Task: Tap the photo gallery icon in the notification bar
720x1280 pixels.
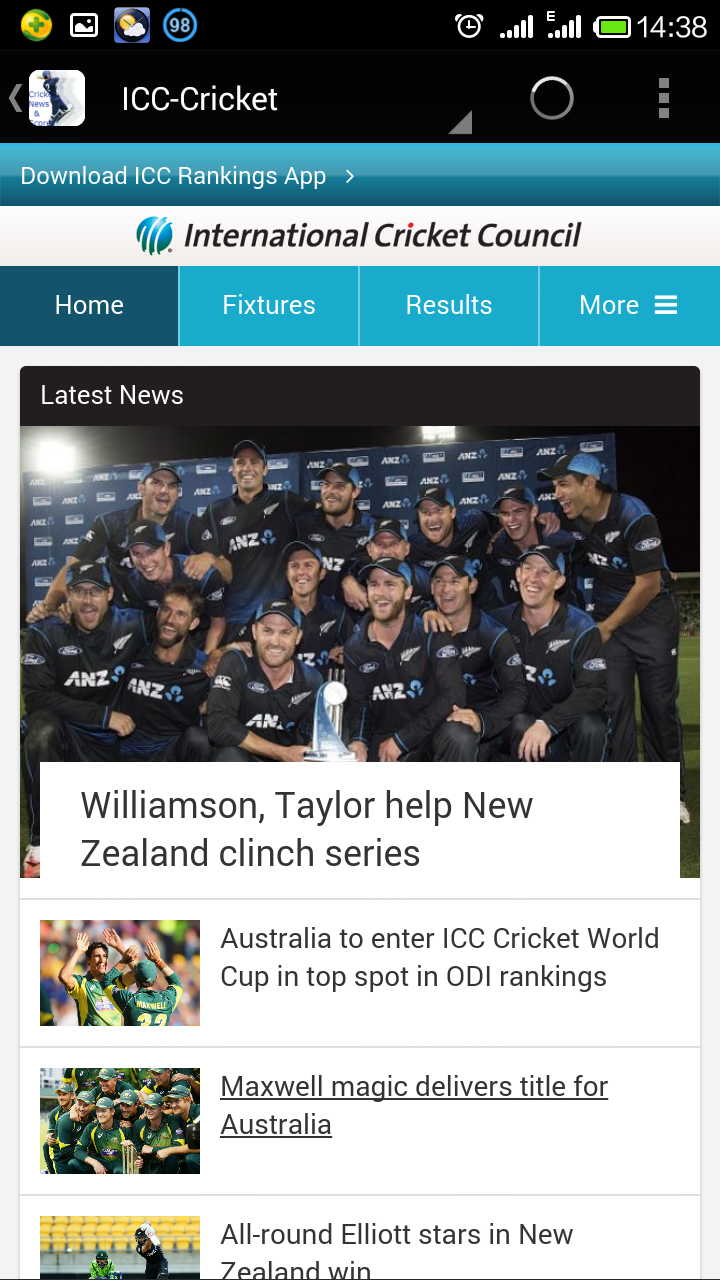Action: pos(83,24)
